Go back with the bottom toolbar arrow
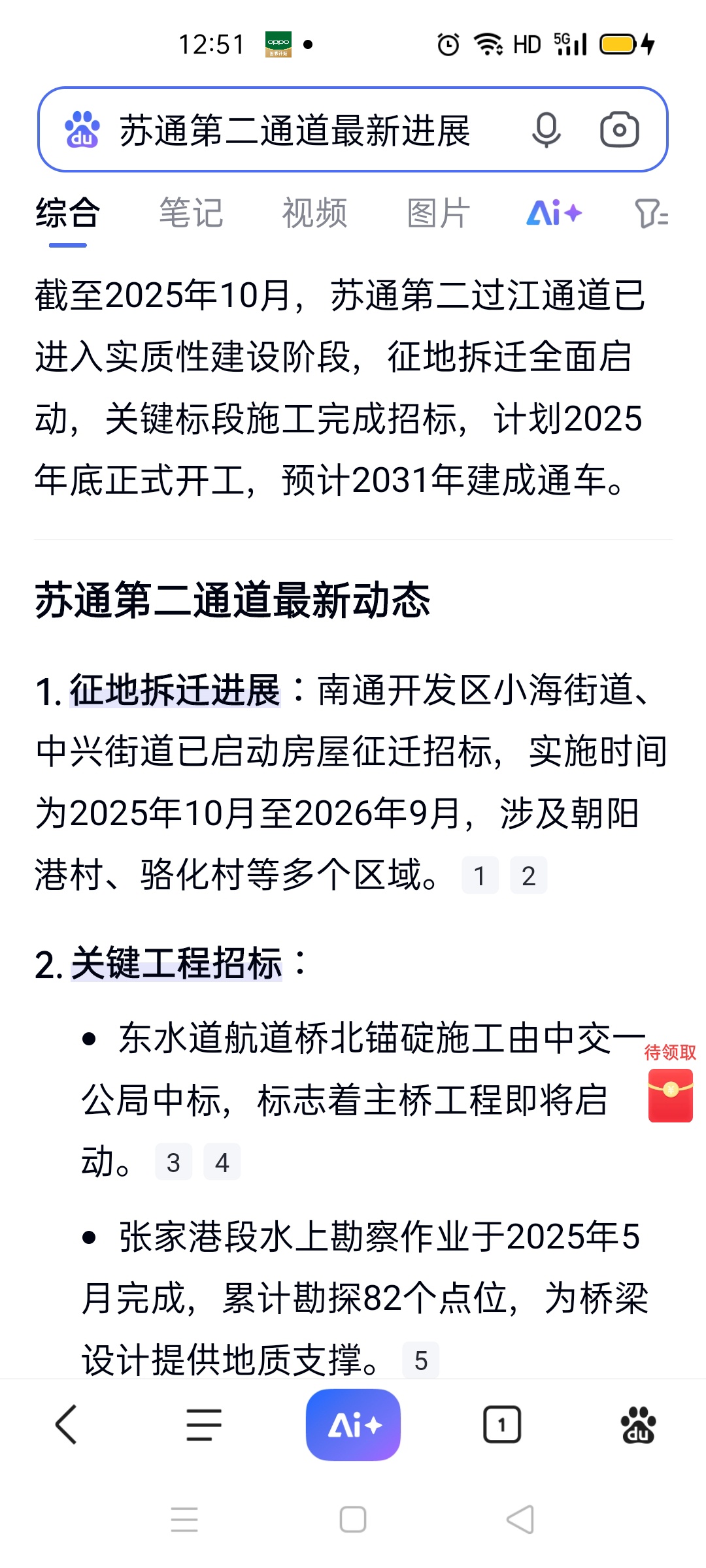This screenshot has width=706, height=1568. (x=66, y=1425)
